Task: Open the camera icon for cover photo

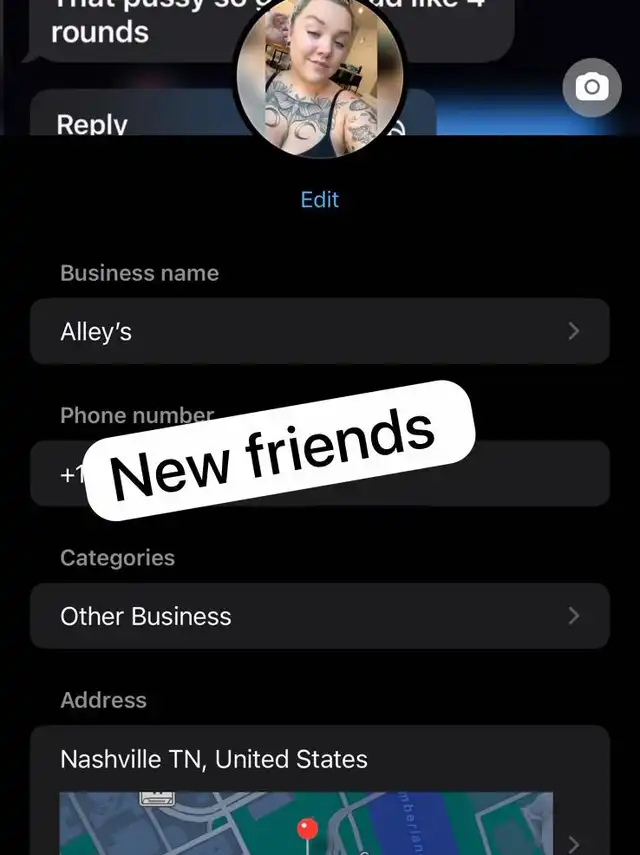Action: pos(591,88)
